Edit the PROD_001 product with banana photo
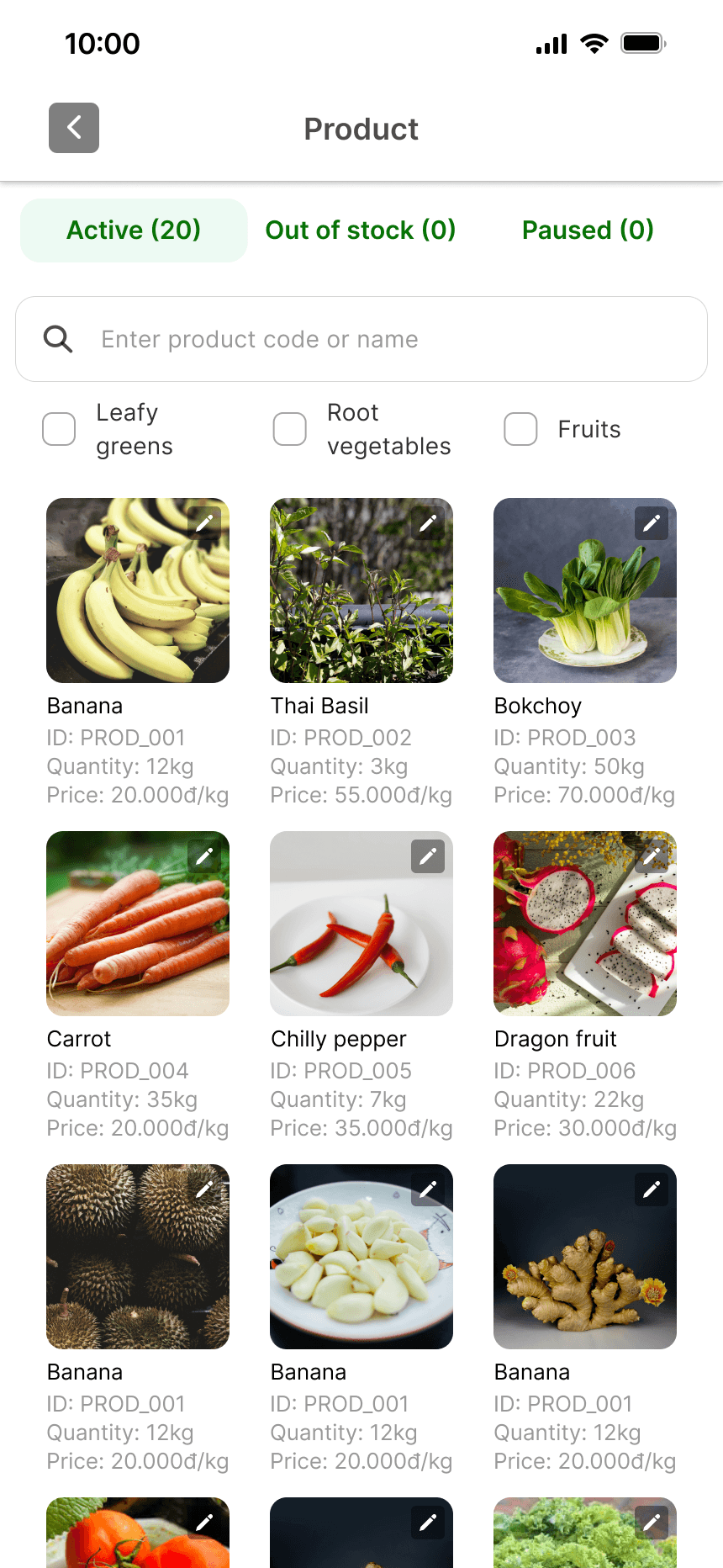Screen dimensions: 723x1568 coord(204,523)
